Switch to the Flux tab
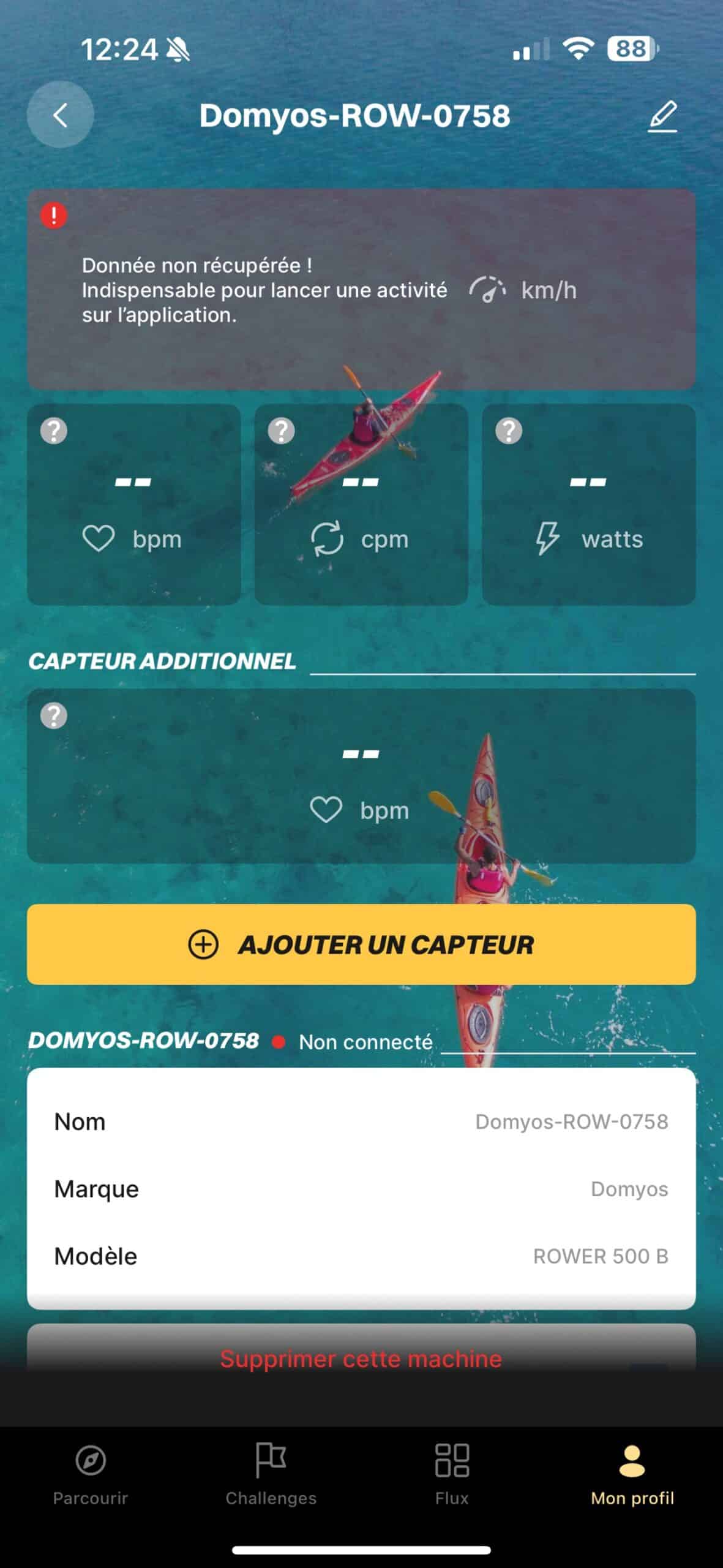Viewport: 723px width, 1568px height. click(452, 1476)
